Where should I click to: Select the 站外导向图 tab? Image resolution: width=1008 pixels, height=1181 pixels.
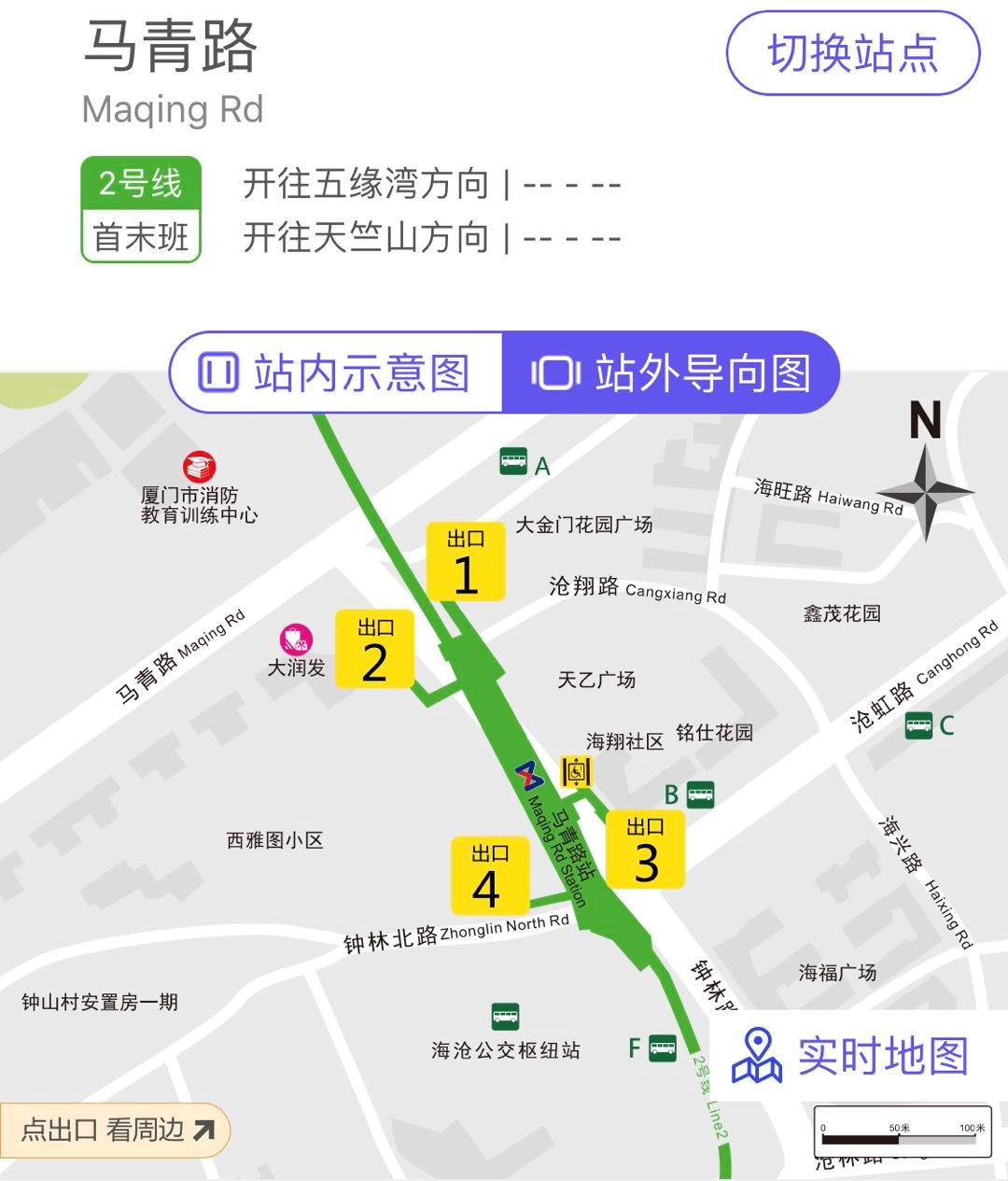pos(671,373)
